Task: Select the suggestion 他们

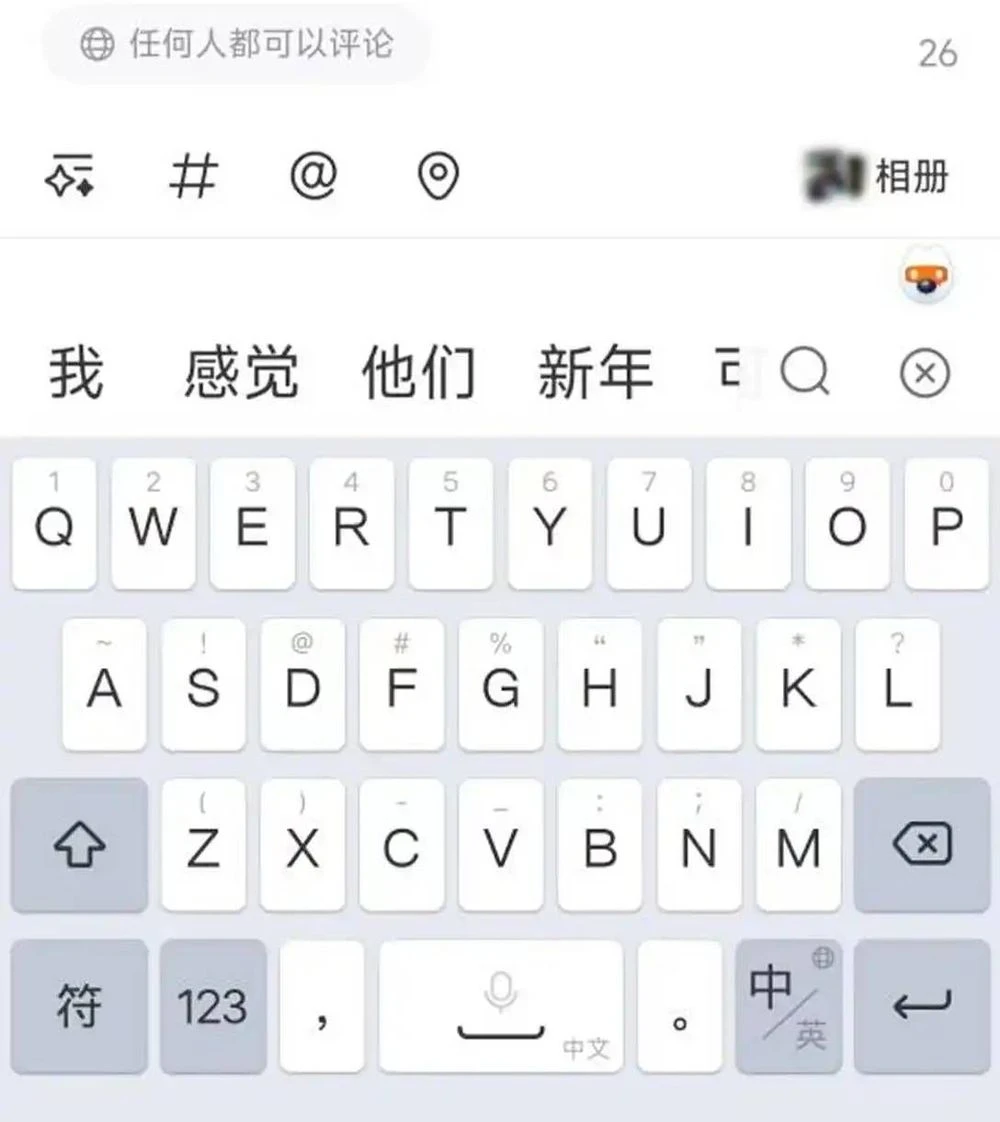Action: 418,374
